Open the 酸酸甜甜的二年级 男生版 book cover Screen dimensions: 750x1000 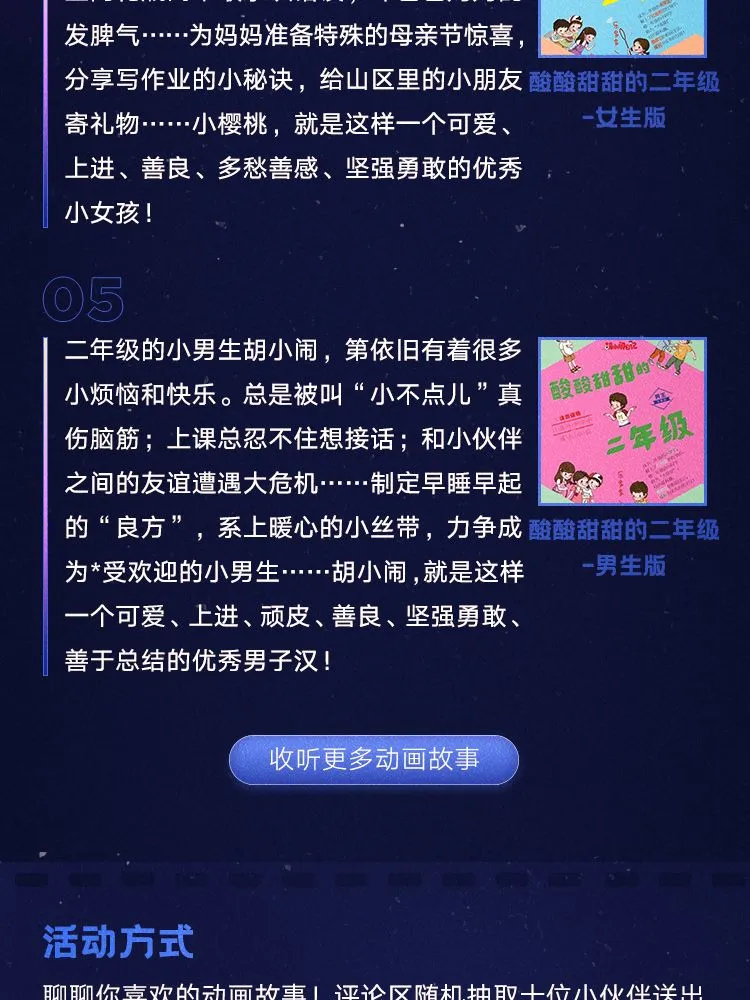(x=622, y=421)
